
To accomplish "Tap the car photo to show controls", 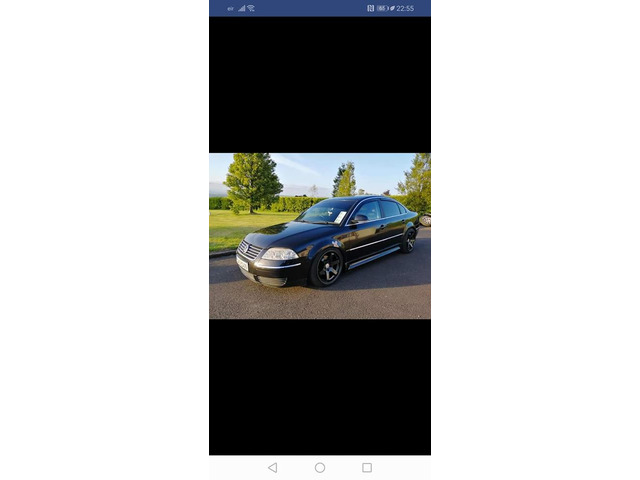I will pyautogui.click(x=320, y=236).
